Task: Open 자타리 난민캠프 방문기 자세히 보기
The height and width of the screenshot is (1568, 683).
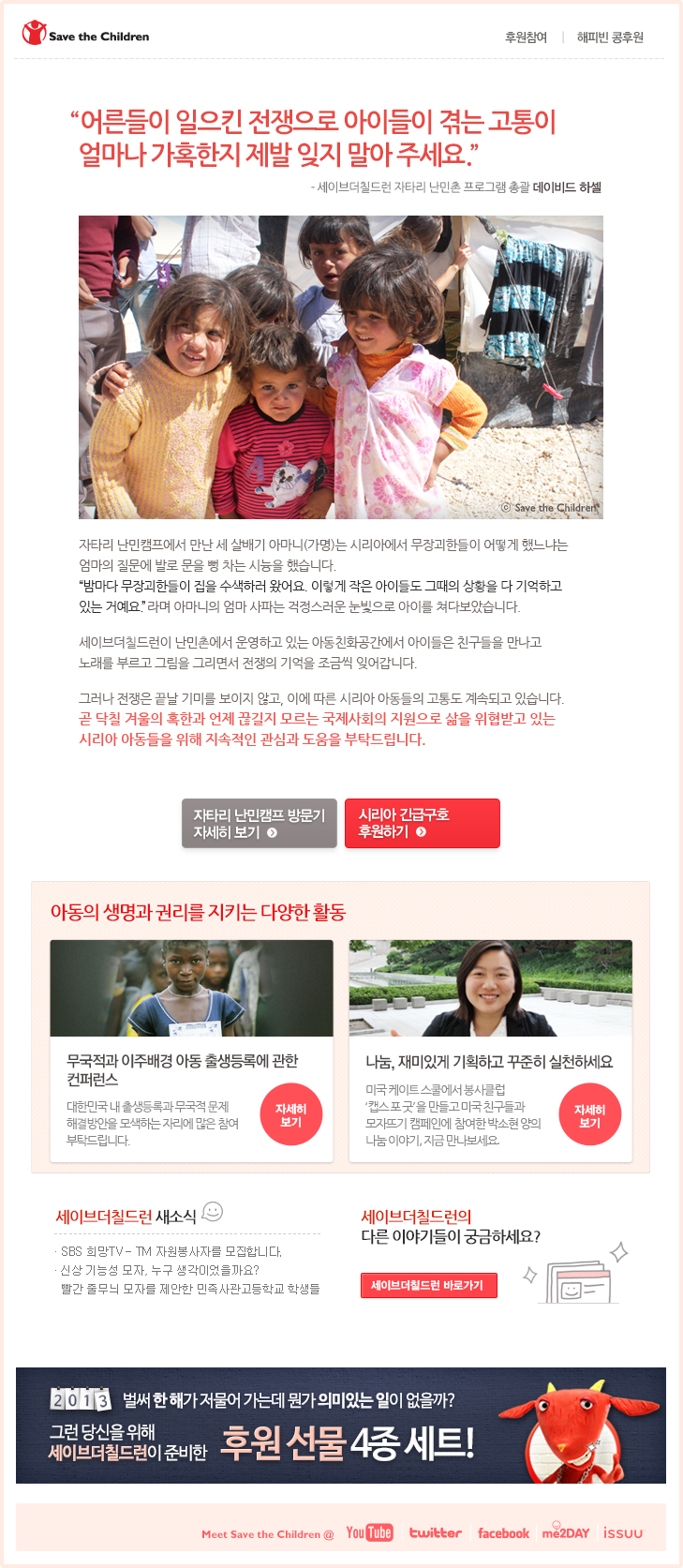Action: coord(259,823)
